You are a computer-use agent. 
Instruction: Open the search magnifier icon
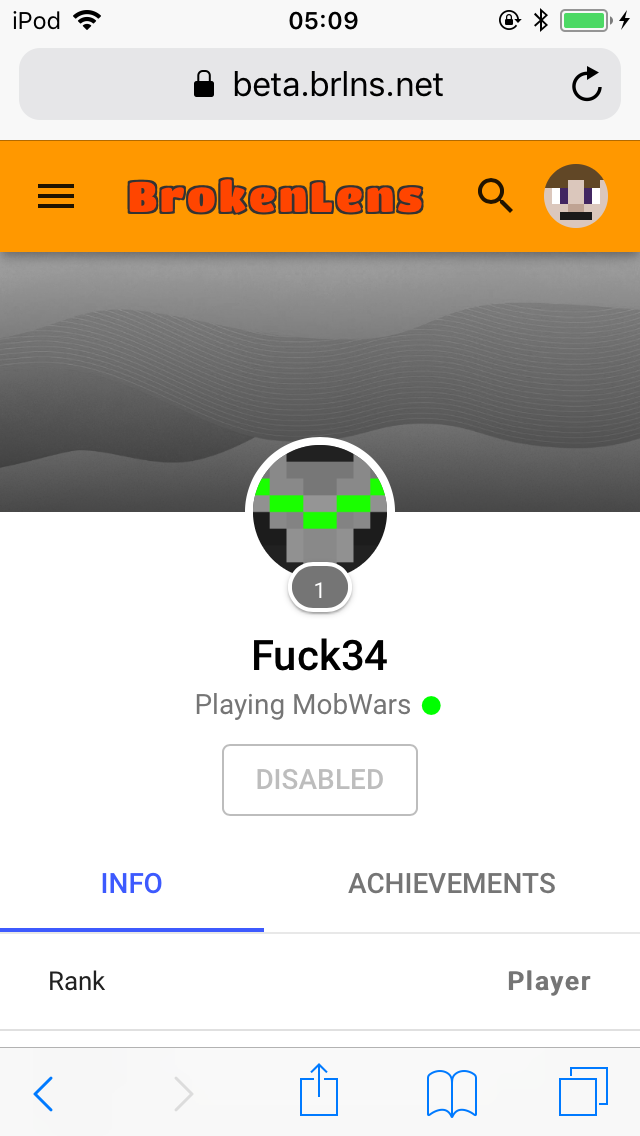(x=495, y=196)
